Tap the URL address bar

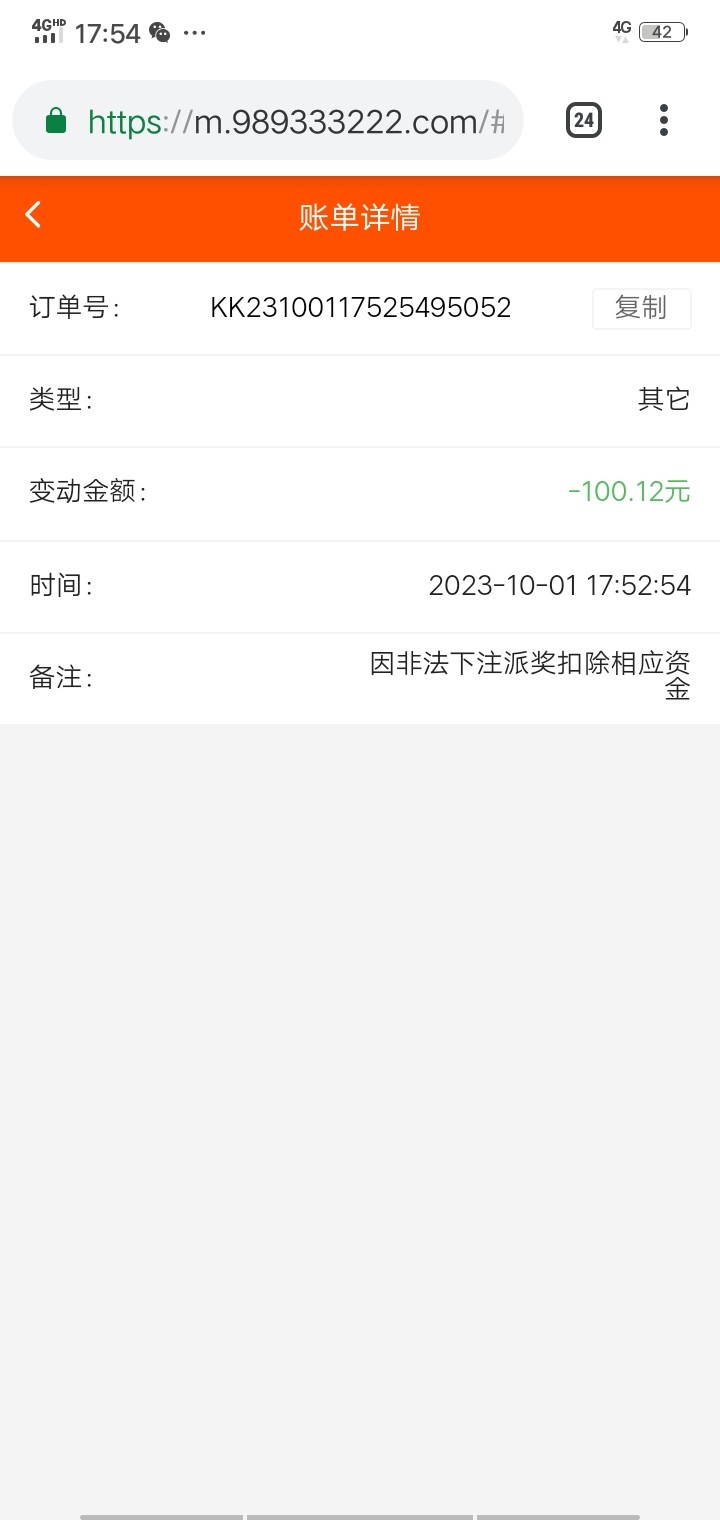pos(280,121)
